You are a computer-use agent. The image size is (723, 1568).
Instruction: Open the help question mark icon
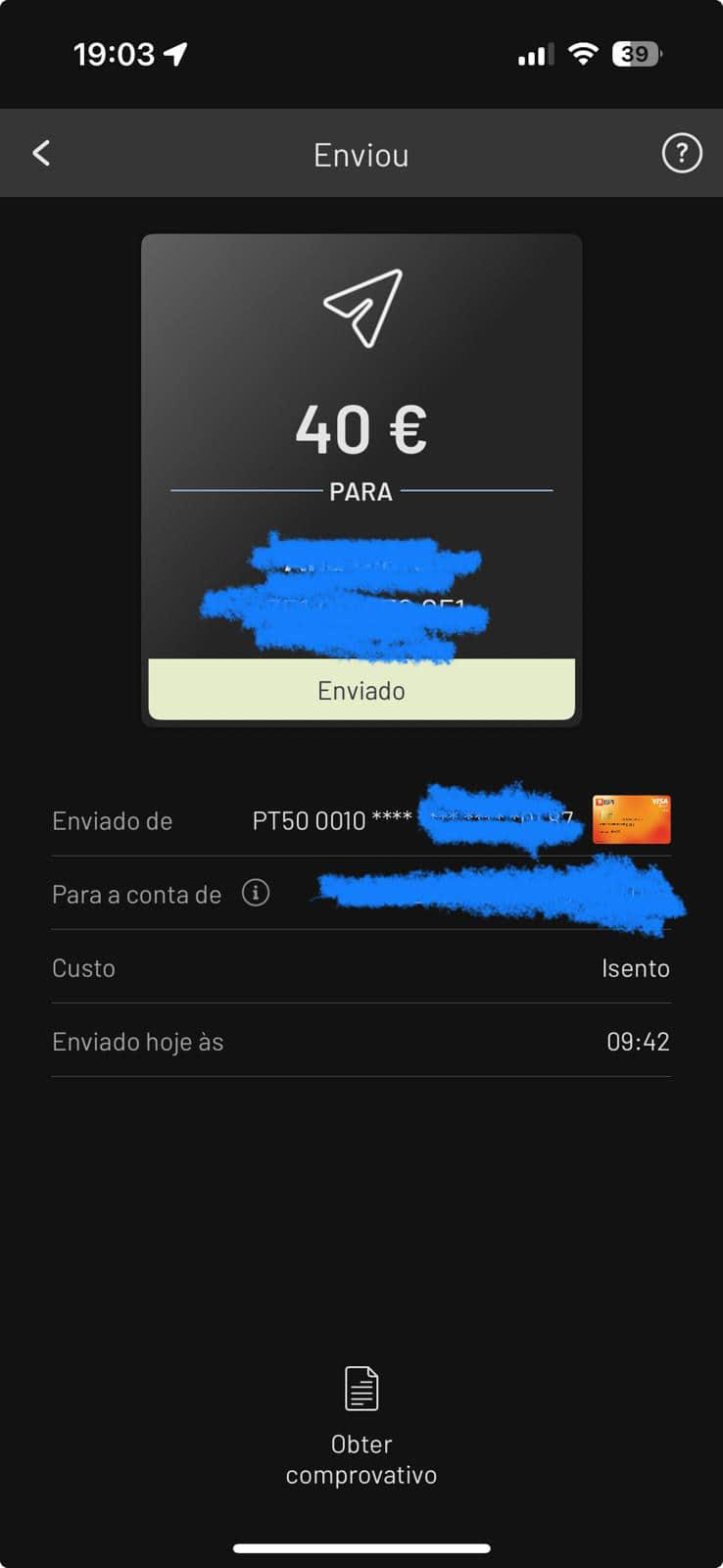[682, 153]
